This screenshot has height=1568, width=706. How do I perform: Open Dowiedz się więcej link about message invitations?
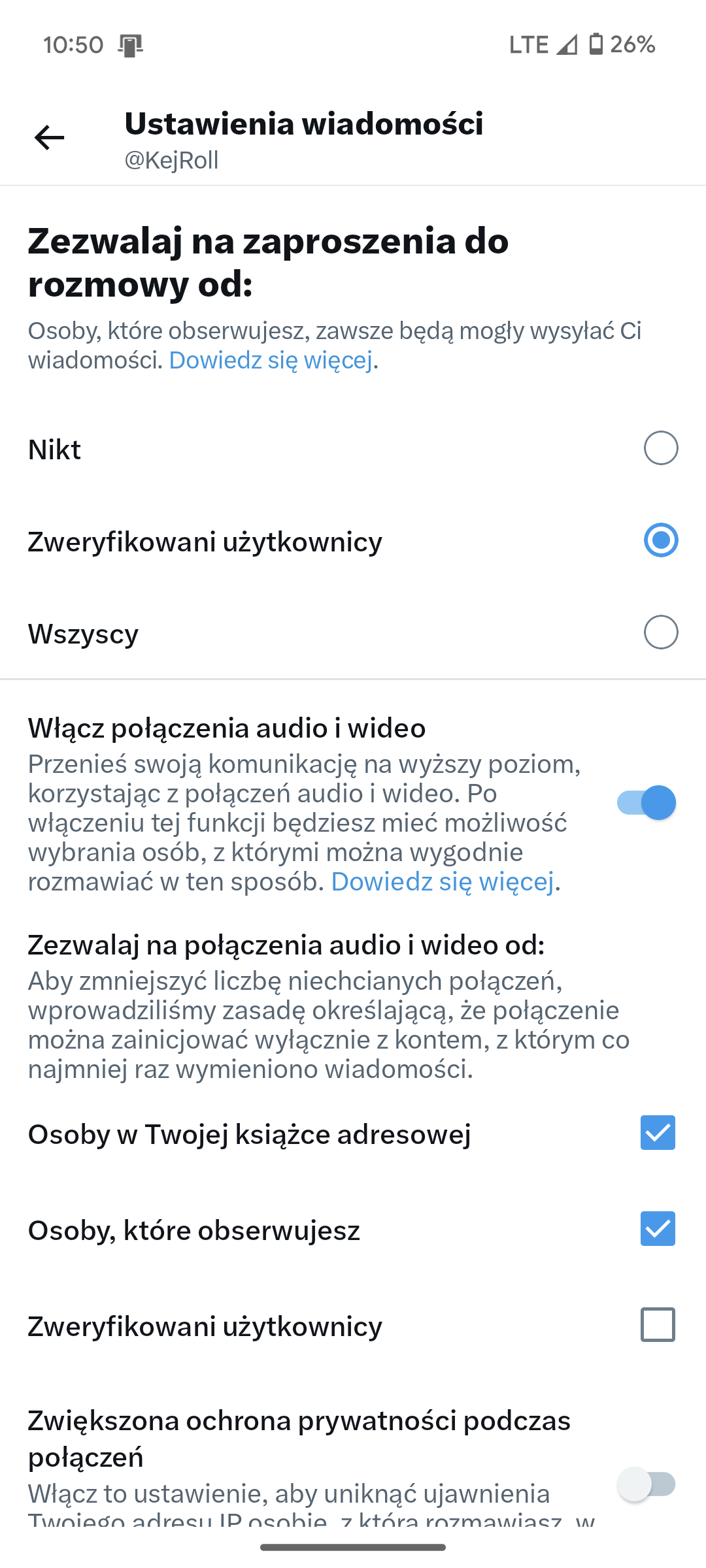click(x=271, y=360)
